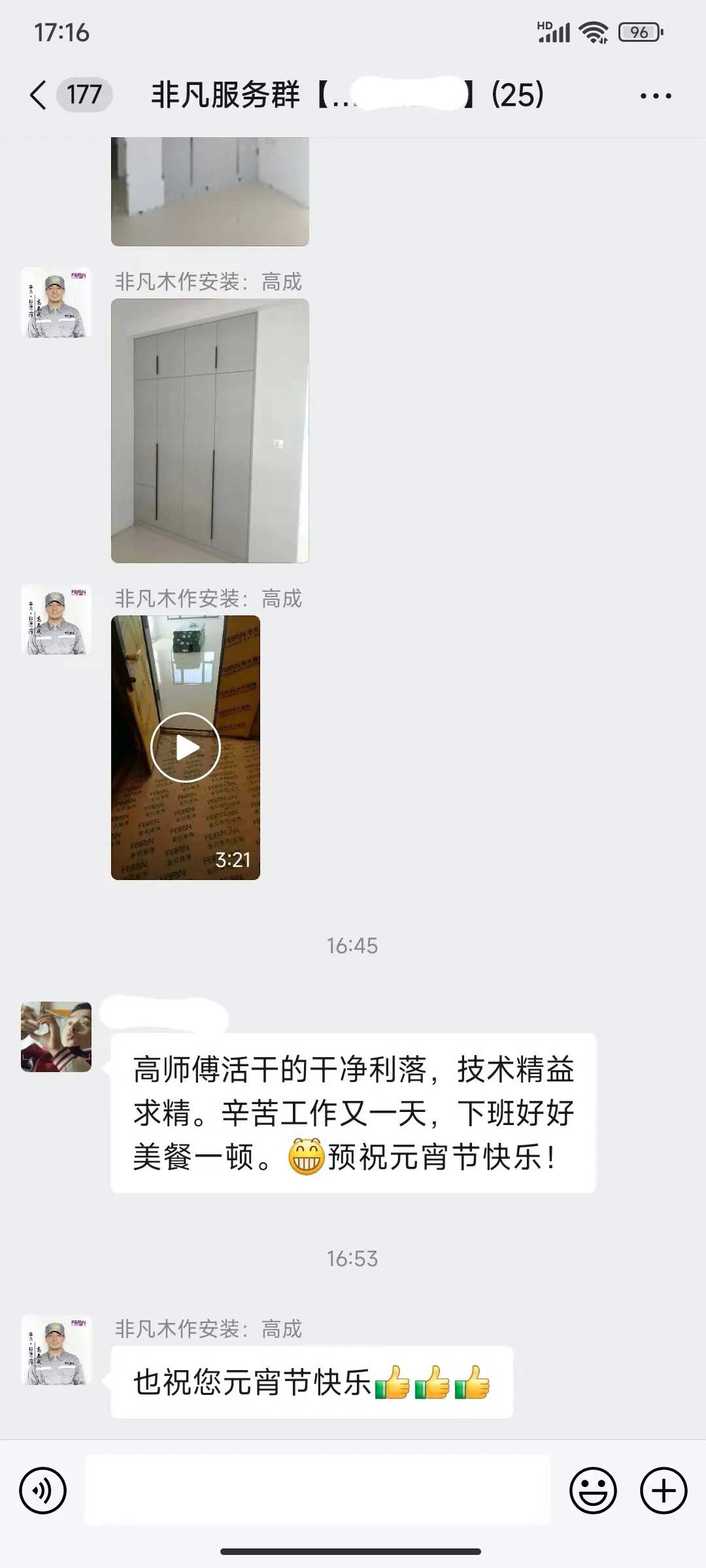Switch to voice message input
Screen dimensions: 706x1568
point(43,1490)
